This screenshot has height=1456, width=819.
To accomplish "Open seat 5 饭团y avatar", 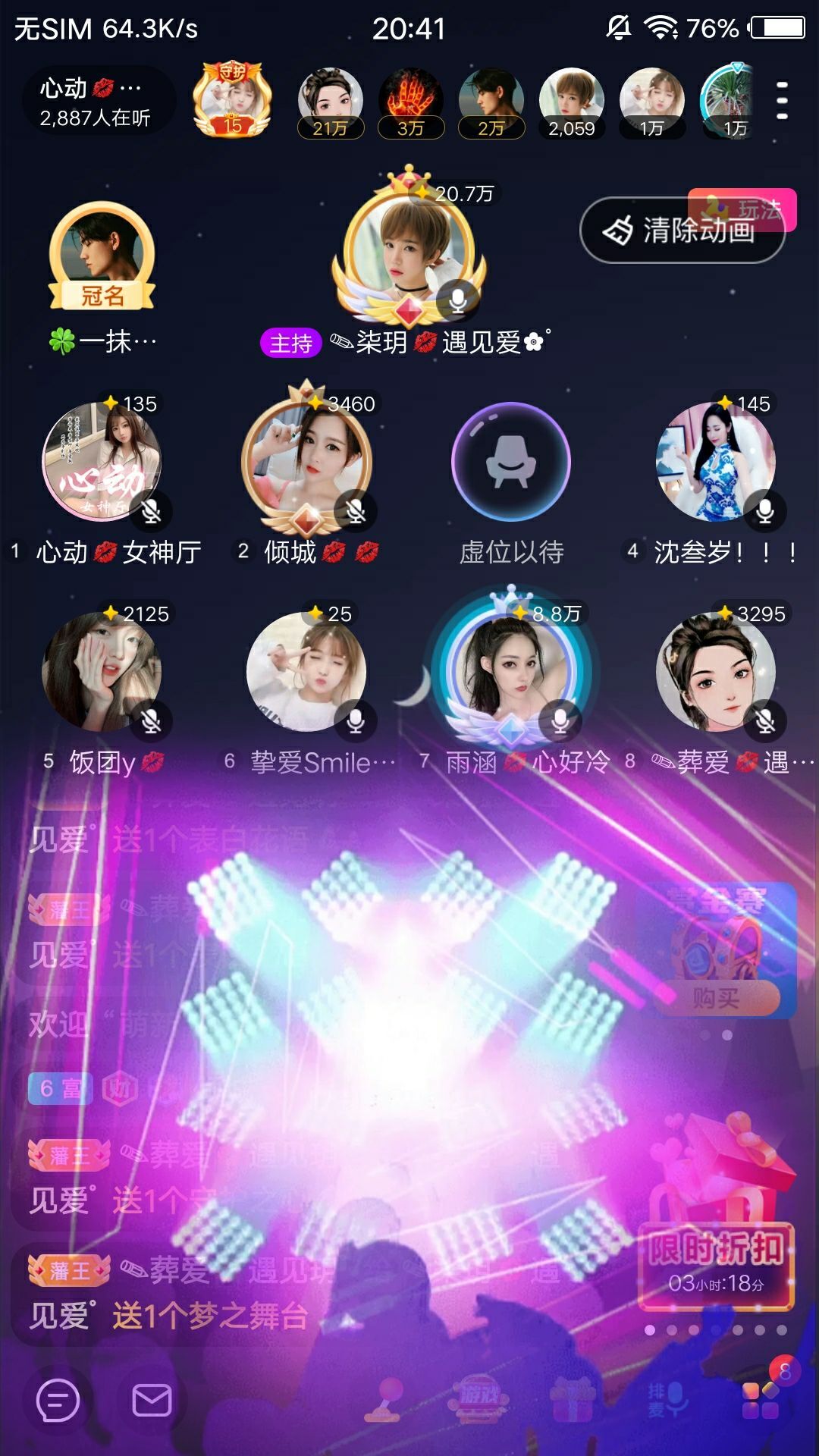I will [x=102, y=672].
